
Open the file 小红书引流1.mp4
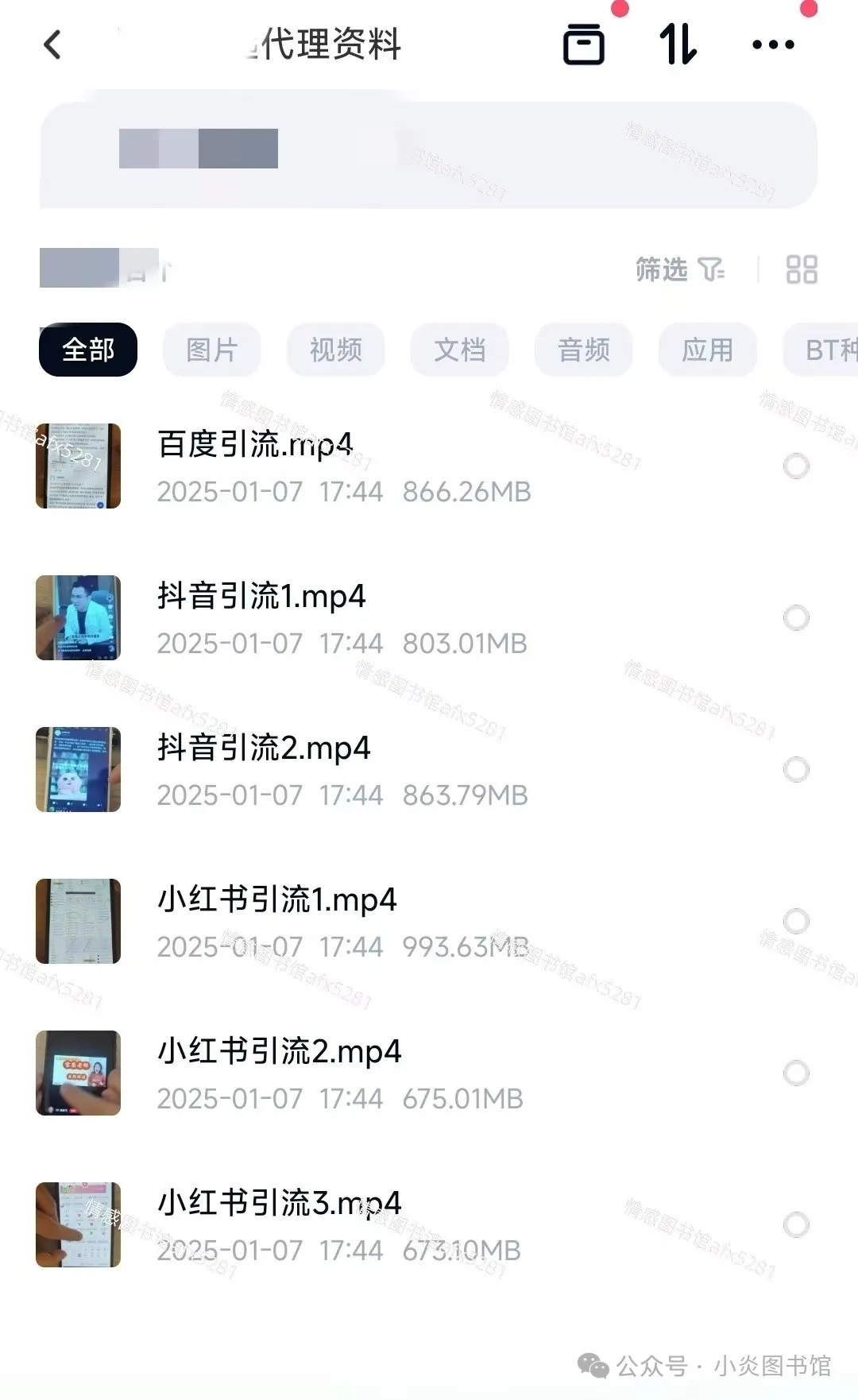coord(276,900)
